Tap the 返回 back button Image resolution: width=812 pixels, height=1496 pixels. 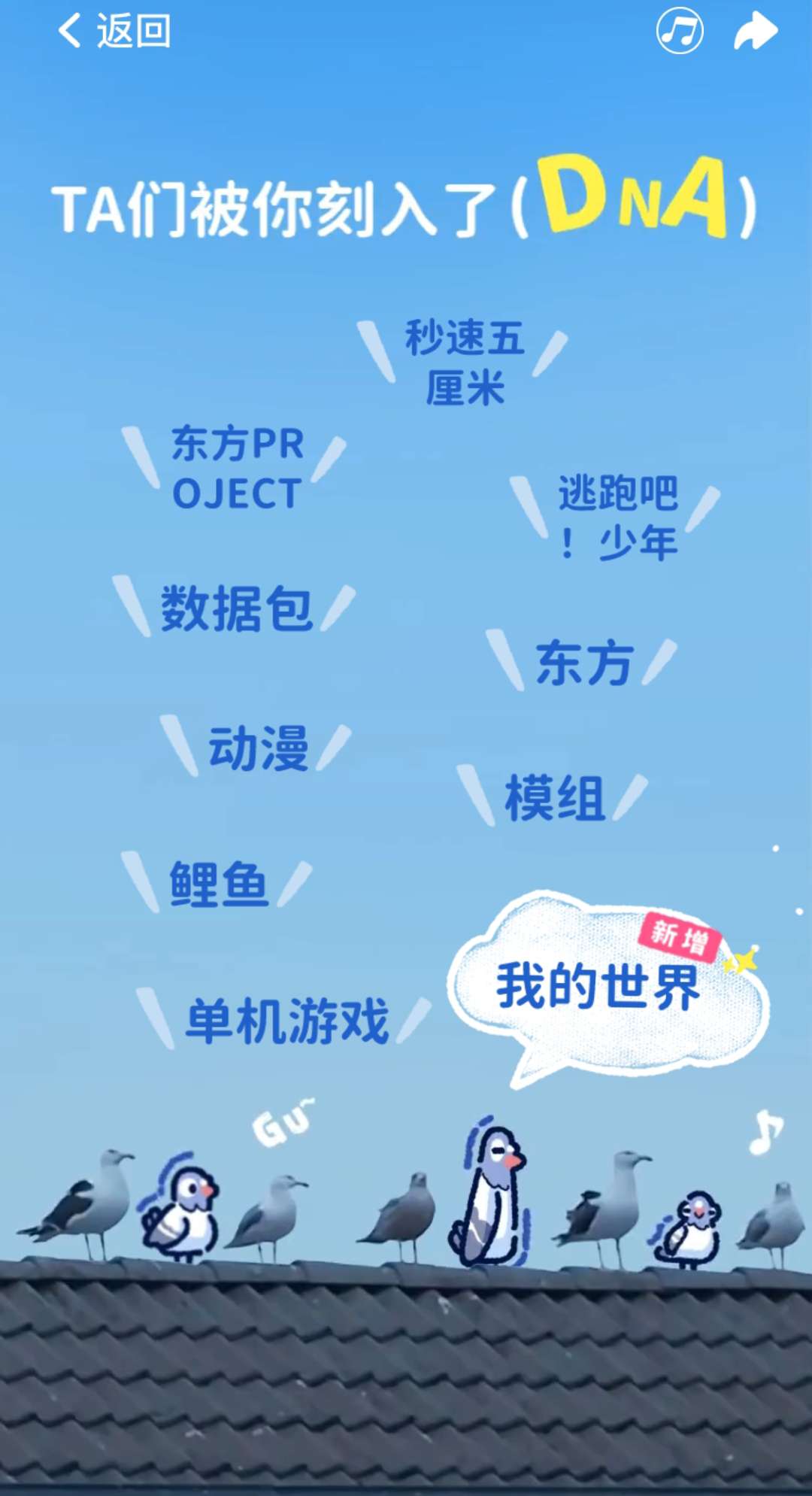[x=114, y=32]
